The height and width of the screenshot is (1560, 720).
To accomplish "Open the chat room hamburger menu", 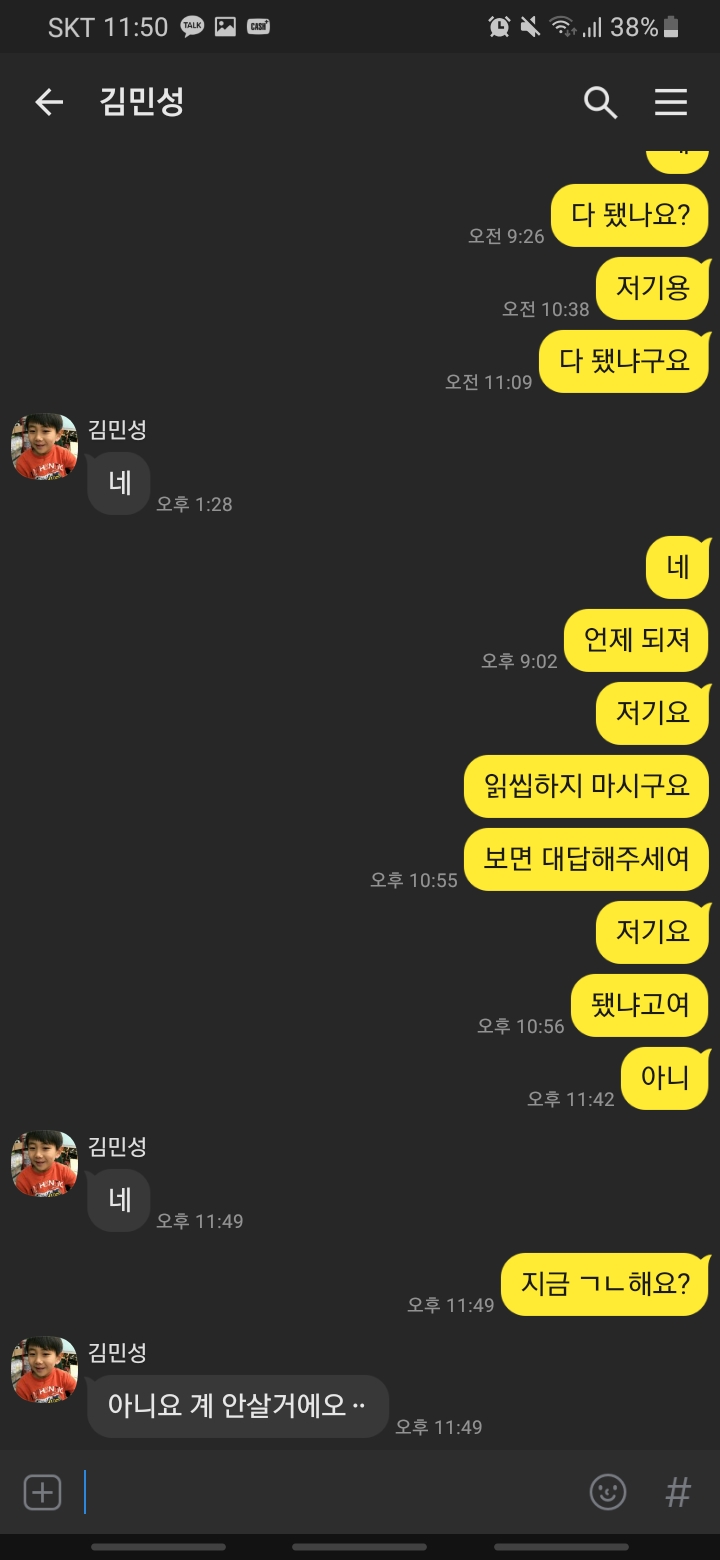I will click(x=671, y=102).
